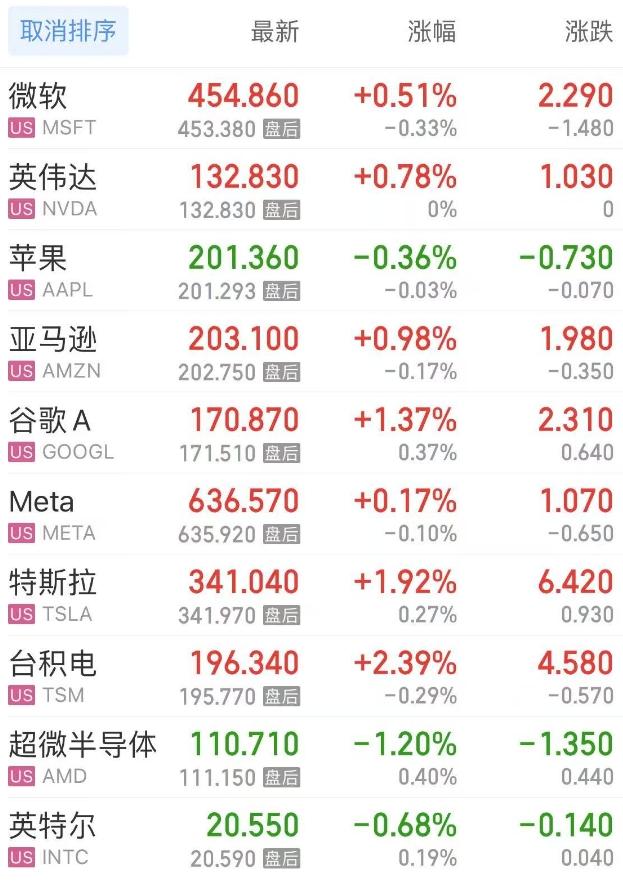Sort stocks by 涨跌 column
This screenshot has width=623, height=883.
(588, 31)
